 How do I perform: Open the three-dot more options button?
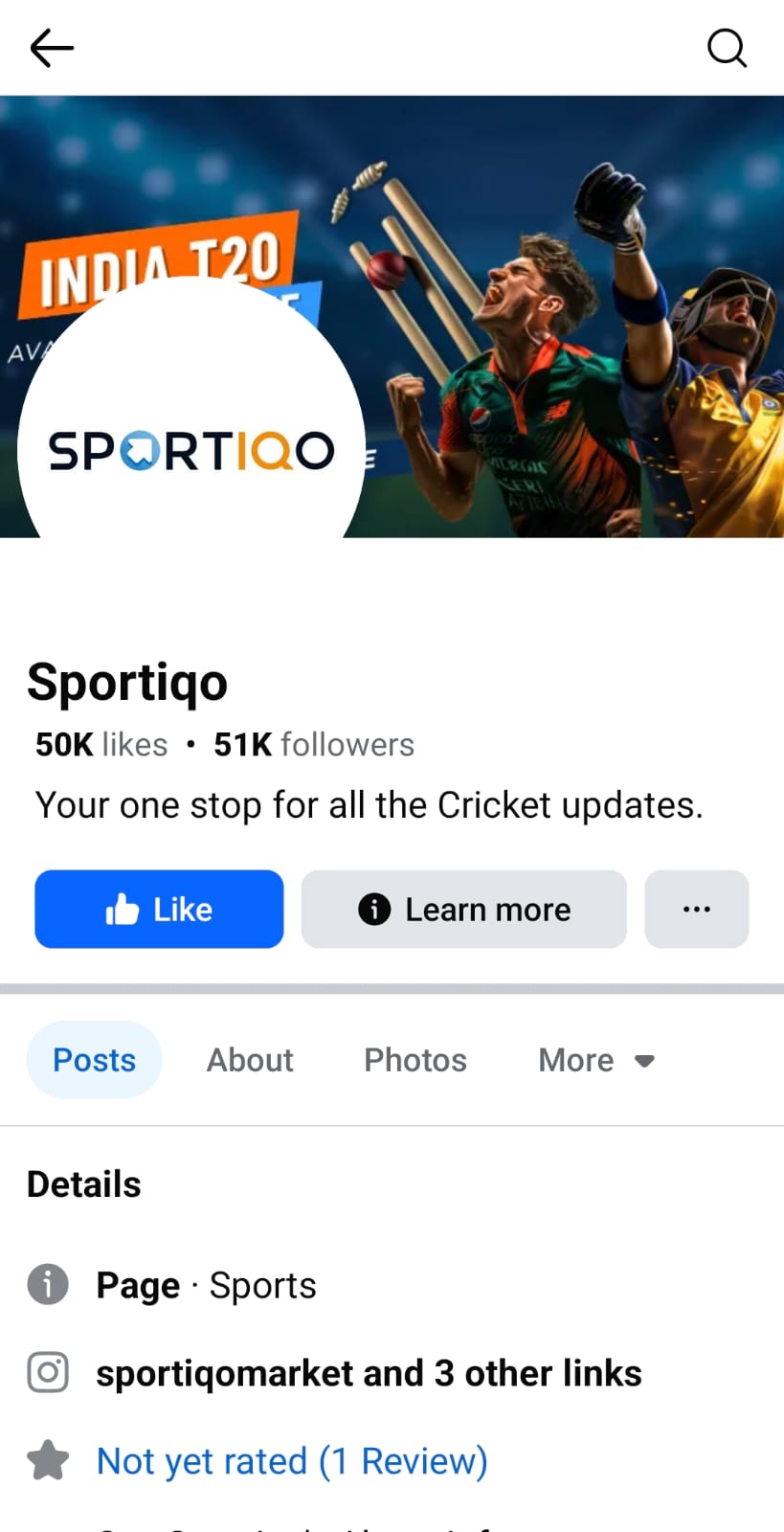tap(696, 909)
